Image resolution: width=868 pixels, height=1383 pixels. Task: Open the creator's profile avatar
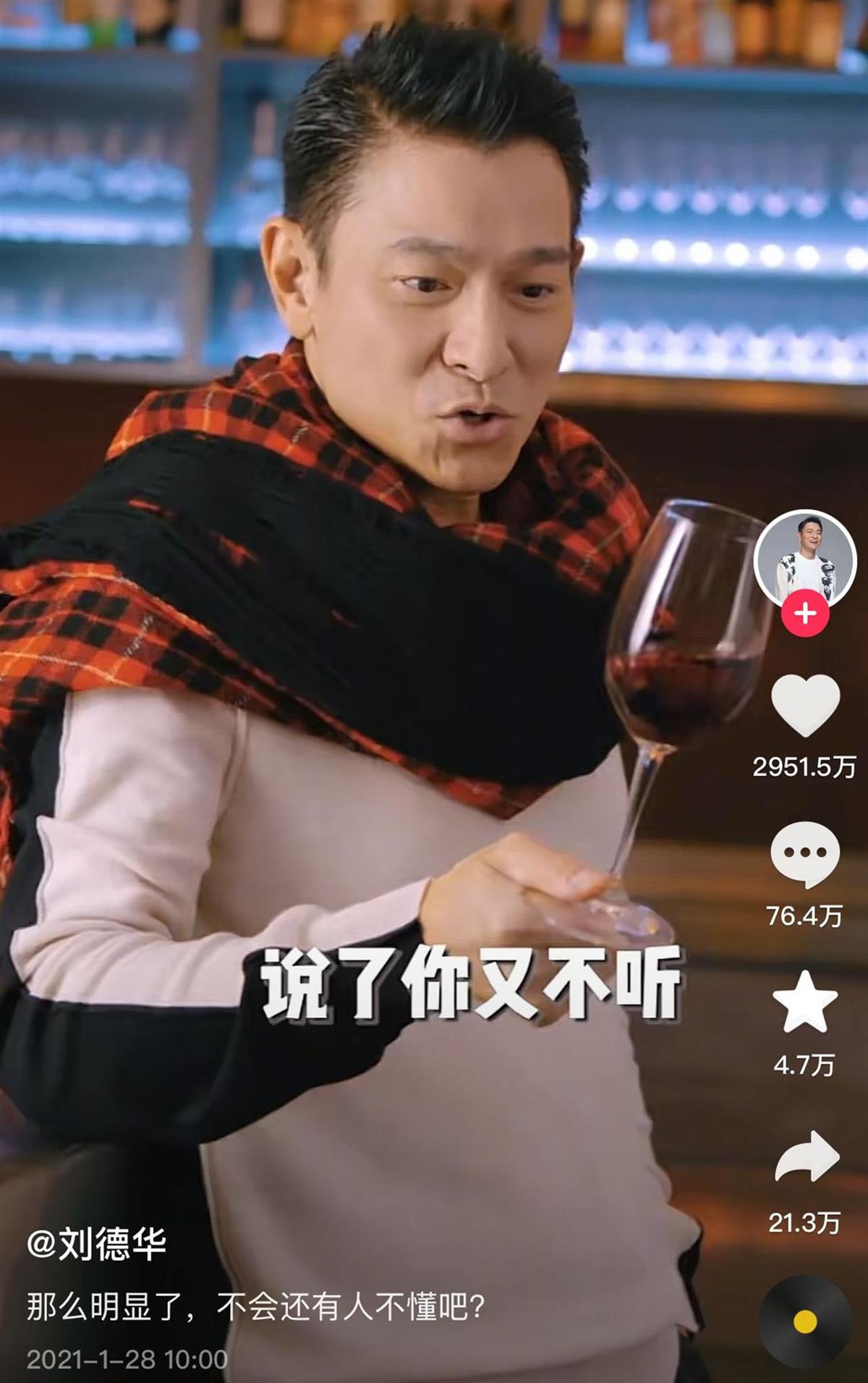[804, 558]
